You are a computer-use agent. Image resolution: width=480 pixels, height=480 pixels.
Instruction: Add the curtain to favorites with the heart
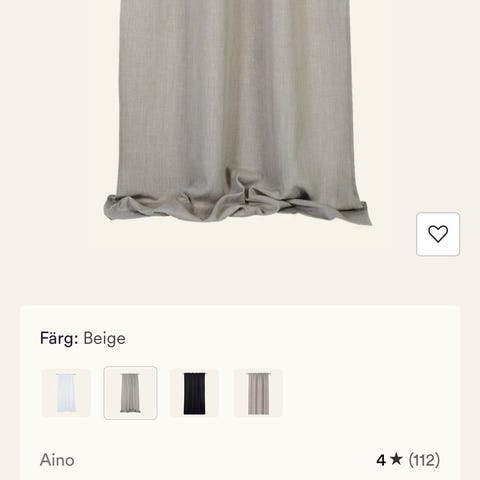click(438, 234)
